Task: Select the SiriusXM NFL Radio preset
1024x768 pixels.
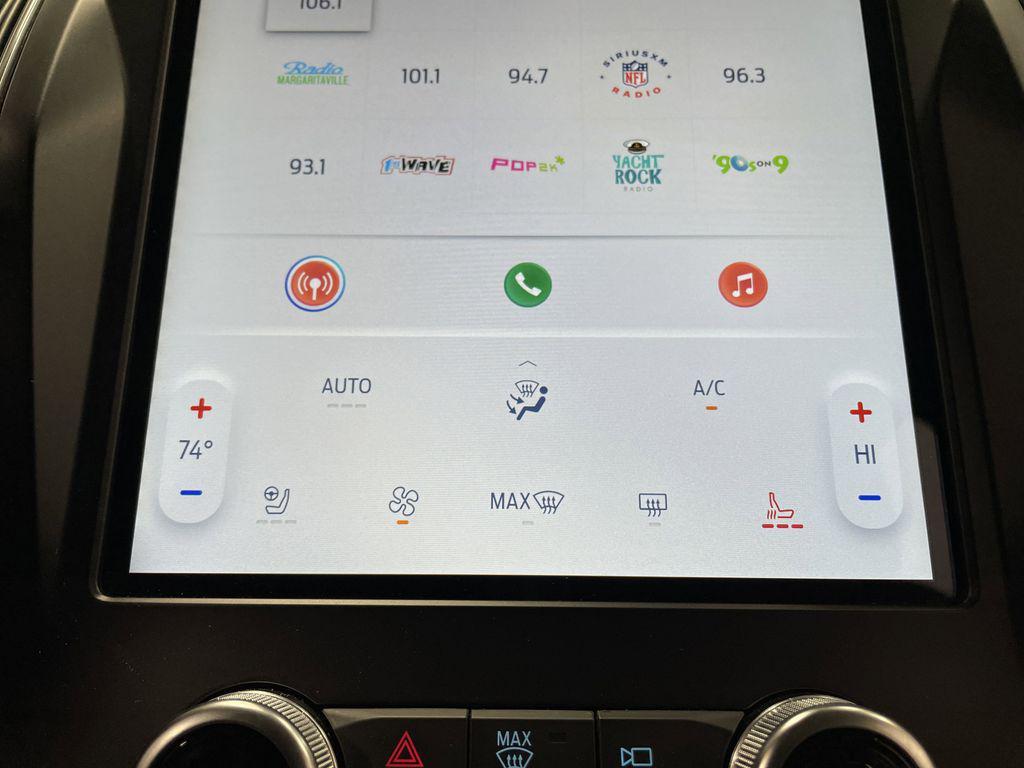Action: click(x=636, y=73)
